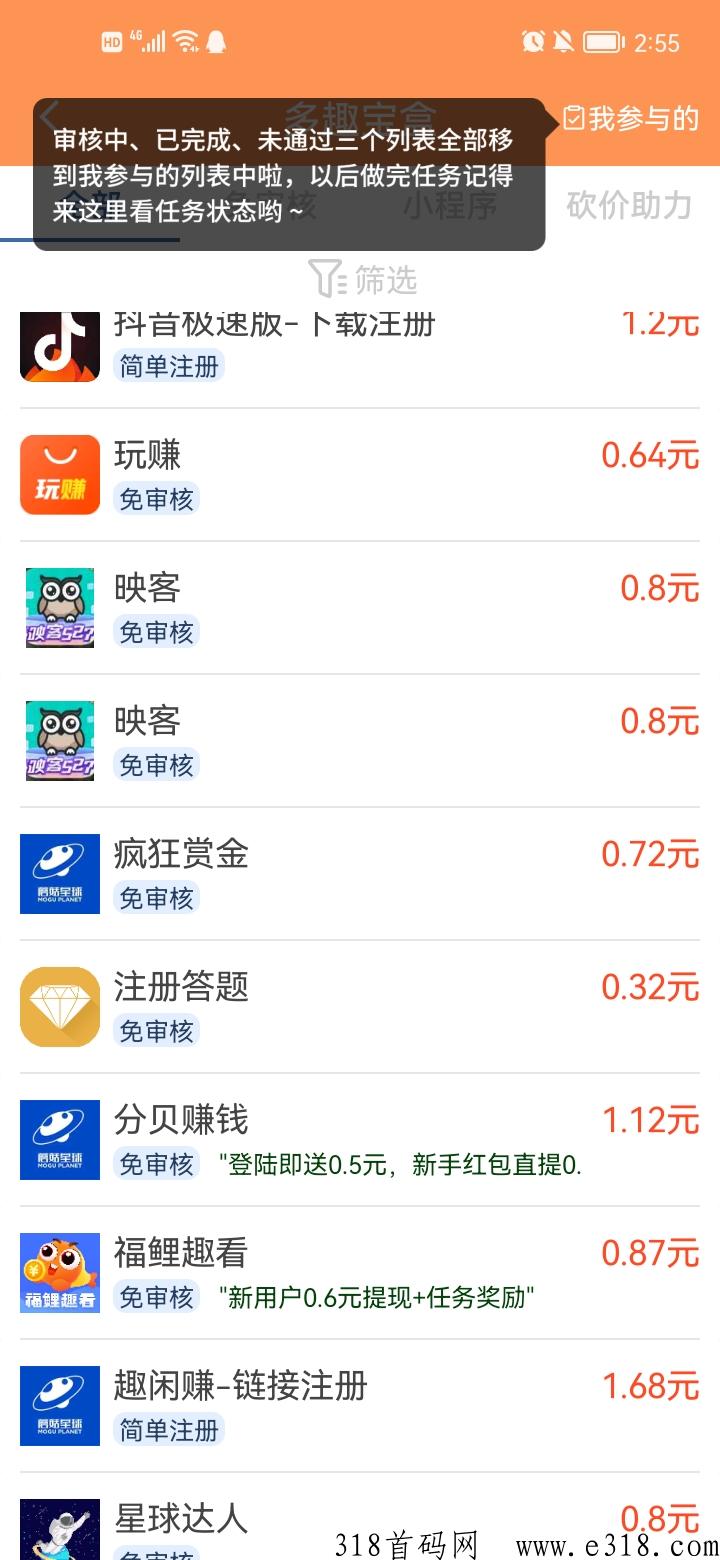The width and height of the screenshot is (720, 1560).
Task: Tap the 福鲤趣看 fish mascot icon
Action: click(x=59, y=1272)
